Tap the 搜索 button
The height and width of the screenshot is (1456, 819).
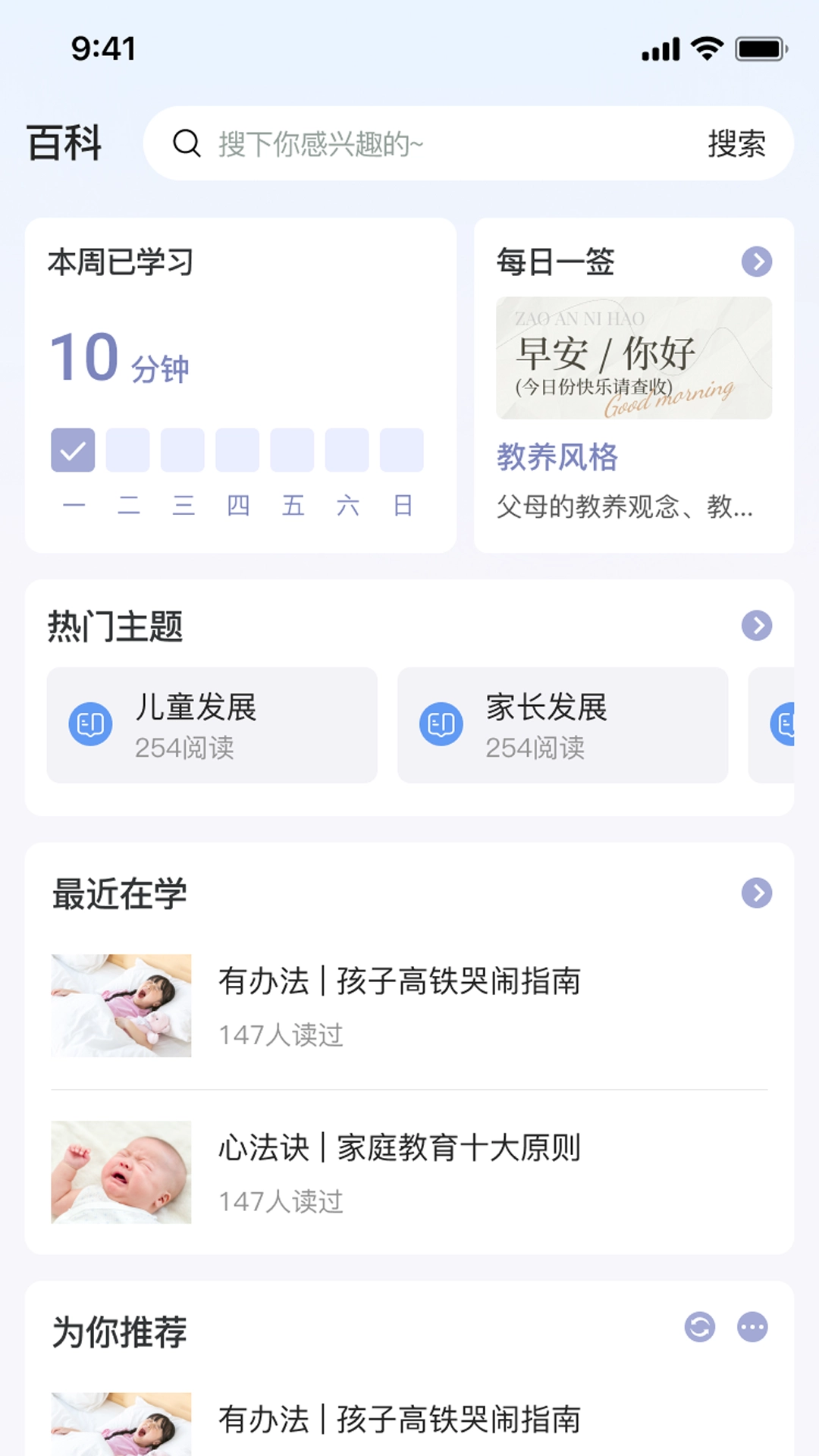(x=736, y=143)
